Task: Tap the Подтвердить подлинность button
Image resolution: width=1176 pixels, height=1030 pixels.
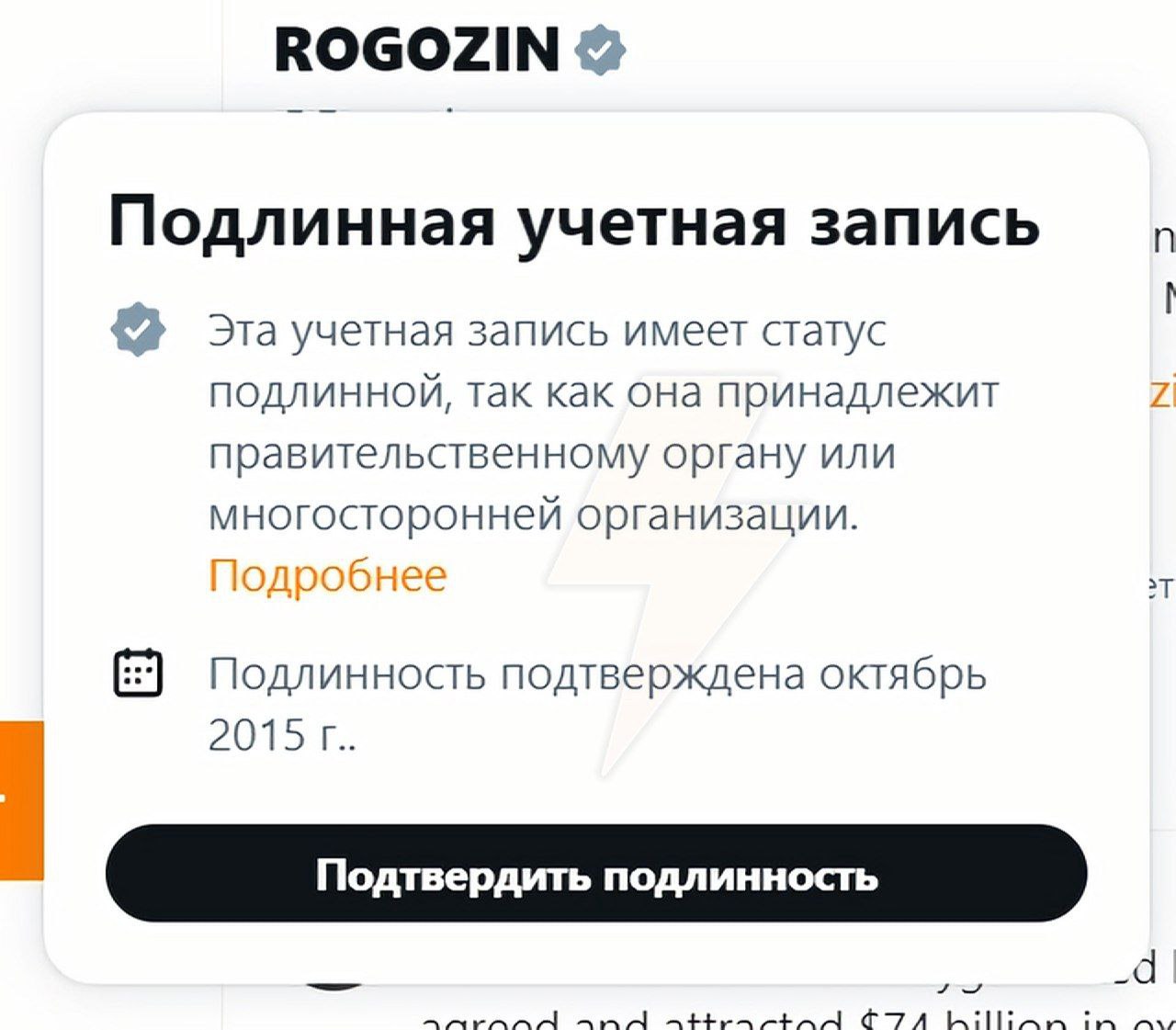Action: (596, 874)
